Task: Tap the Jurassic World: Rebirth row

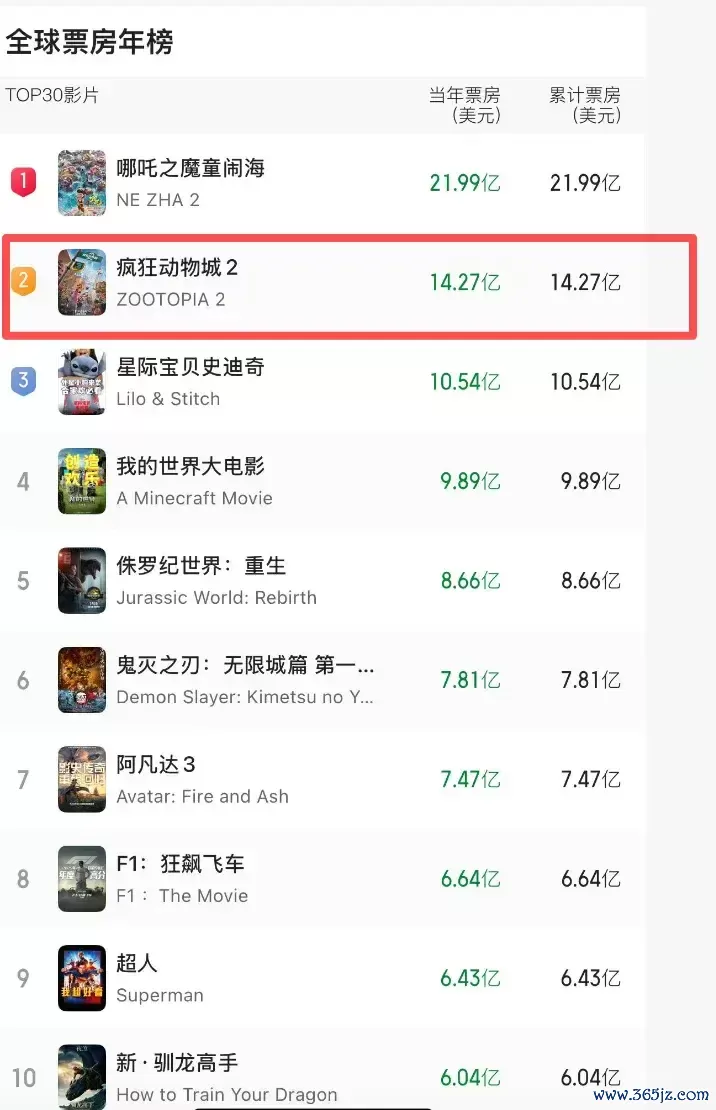Action: pyautogui.click(x=215, y=580)
